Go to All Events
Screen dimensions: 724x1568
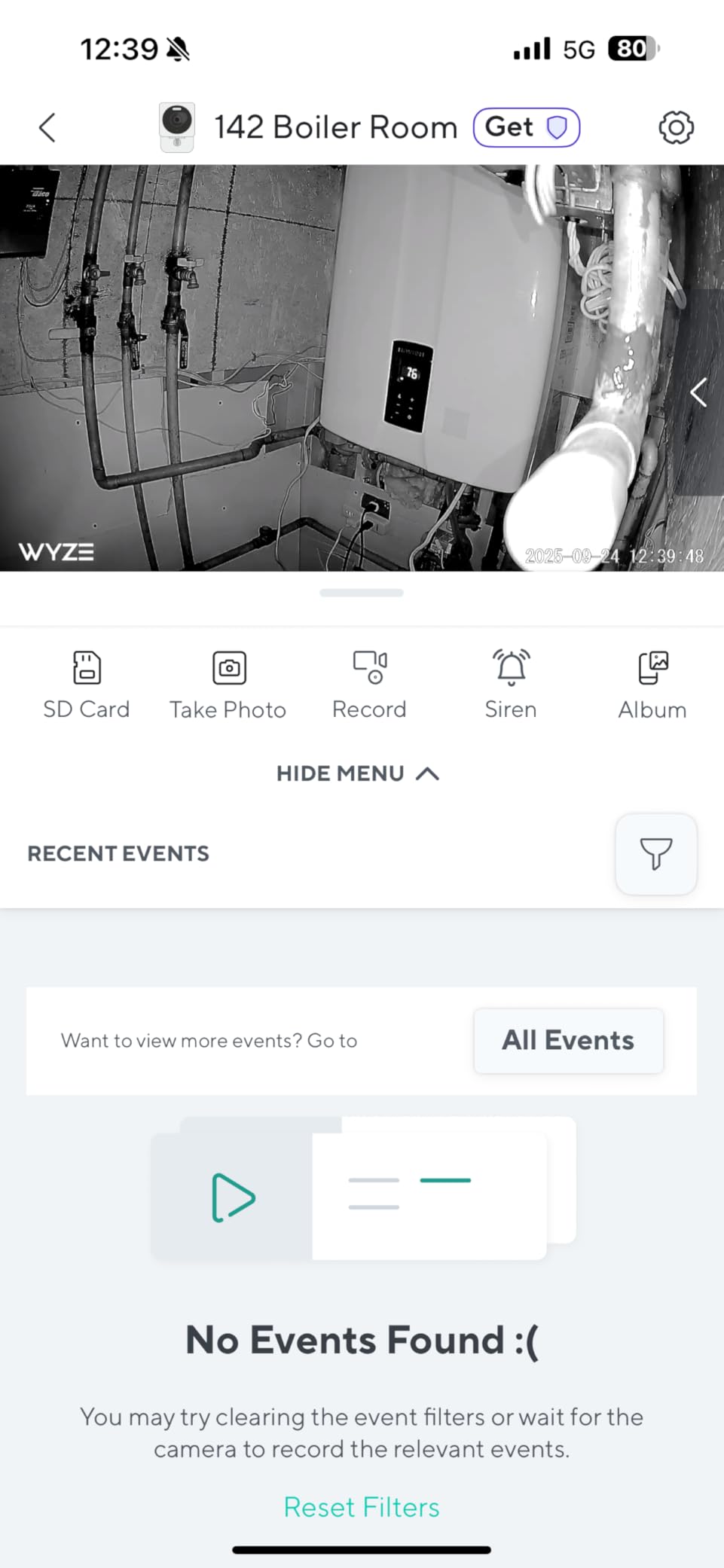568,1040
